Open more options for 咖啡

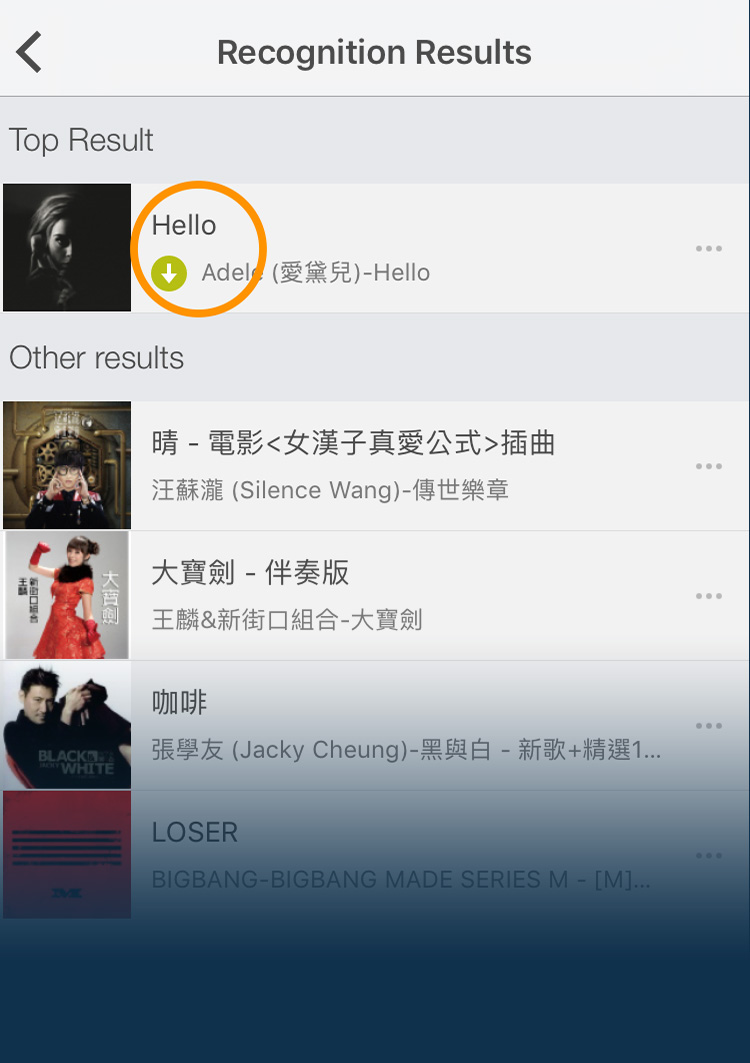point(709,726)
